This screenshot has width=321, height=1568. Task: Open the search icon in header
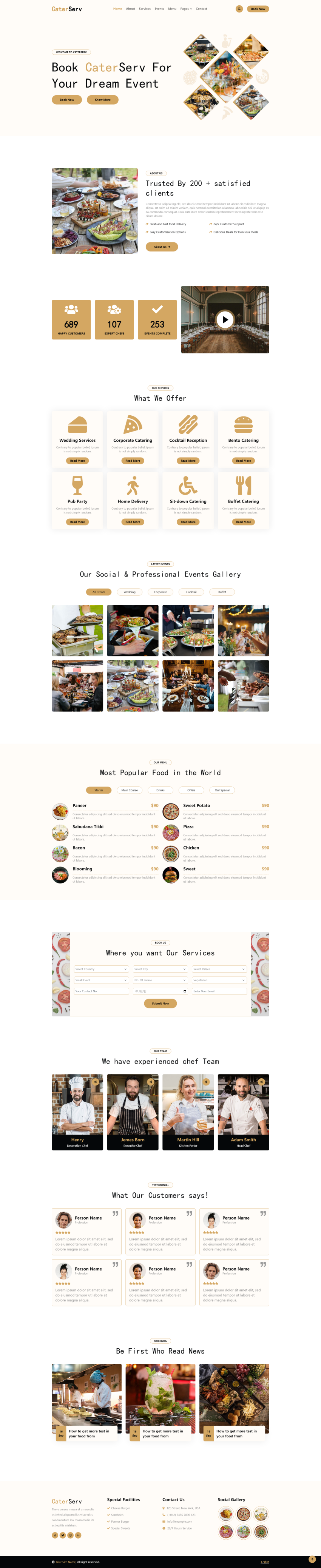(x=239, y=9)
